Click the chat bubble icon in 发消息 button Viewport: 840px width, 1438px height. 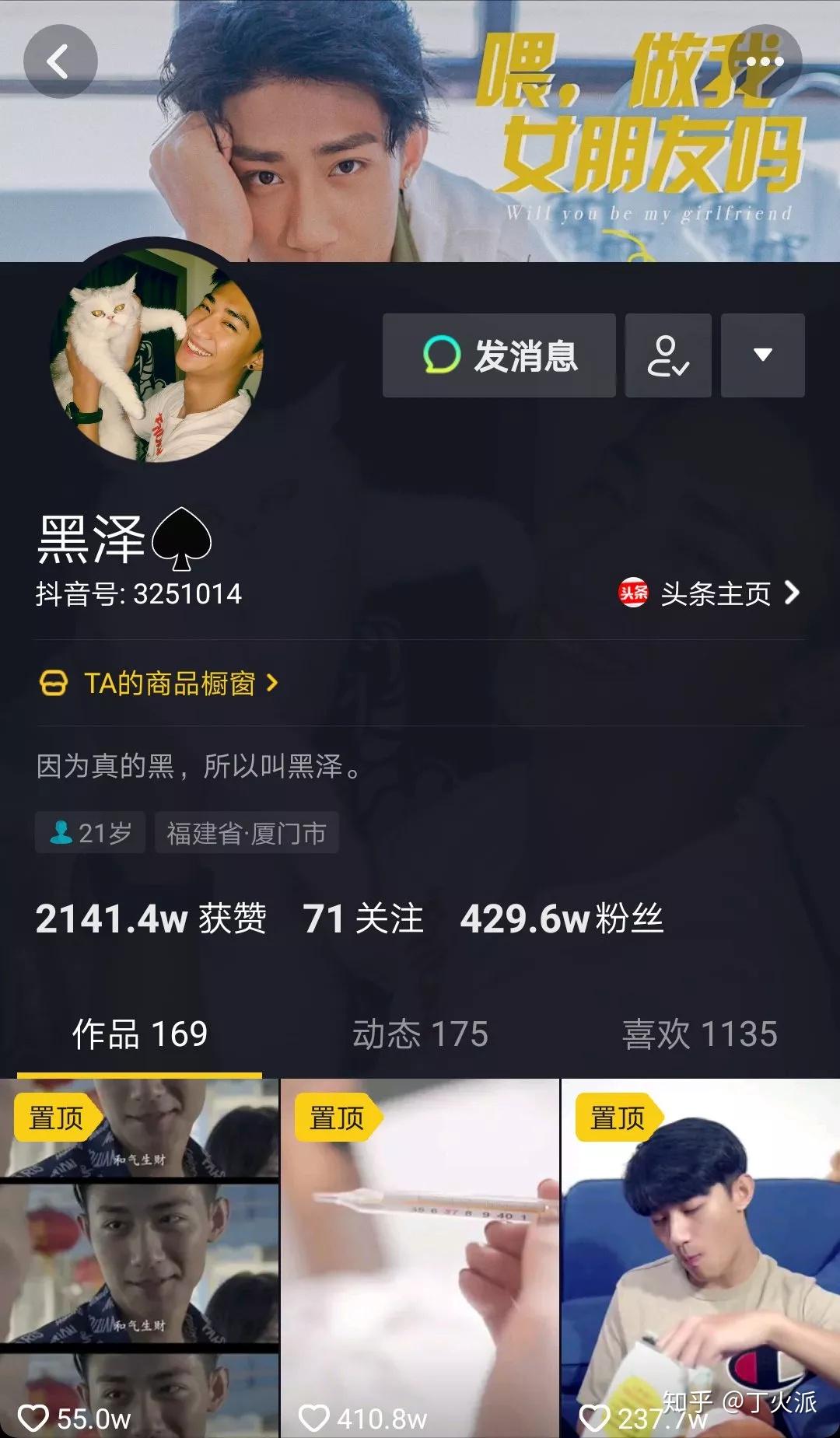click(443, 356)
